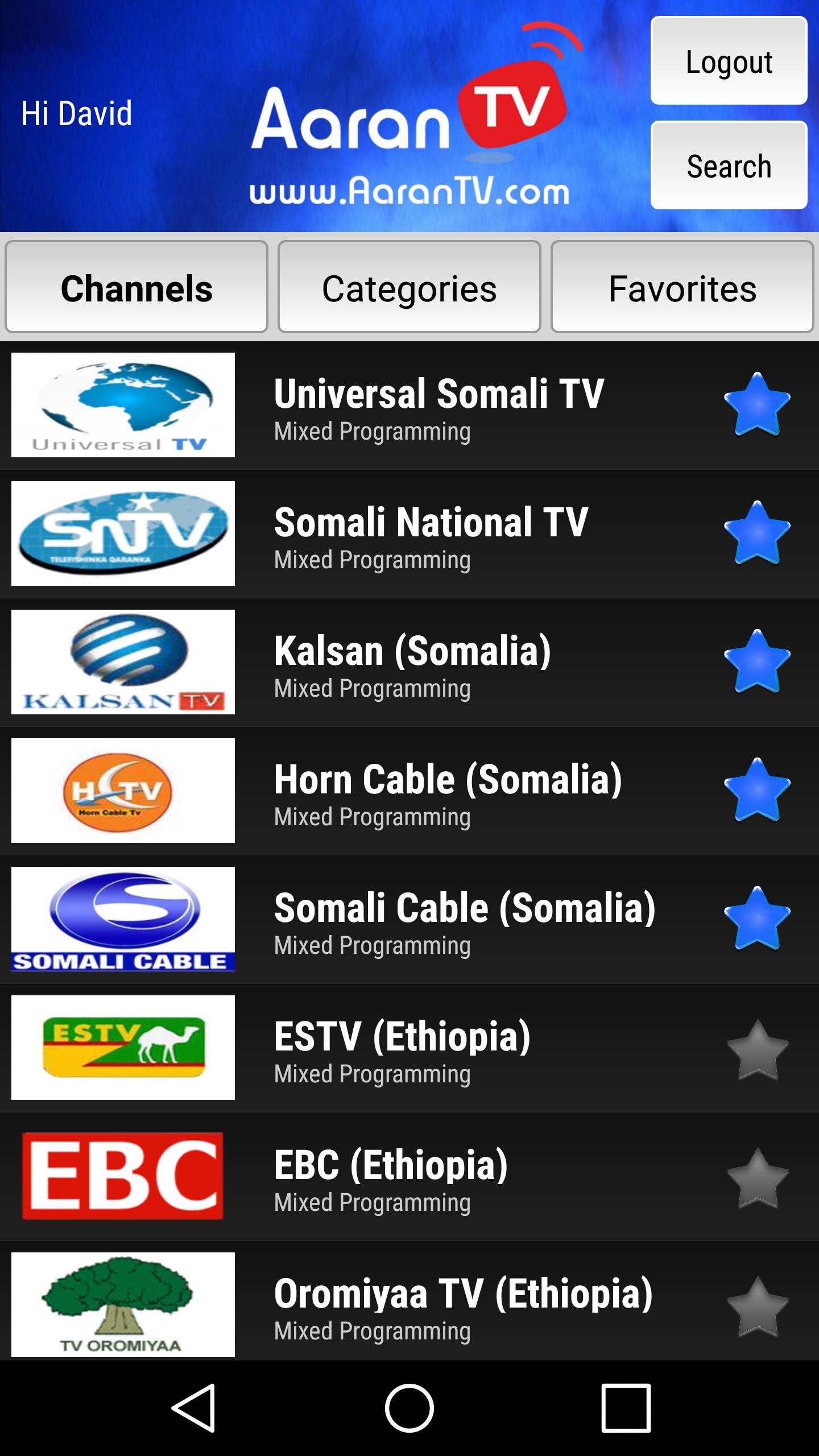Unstar the Kalsan (Somalia) channel

point(757,661)
